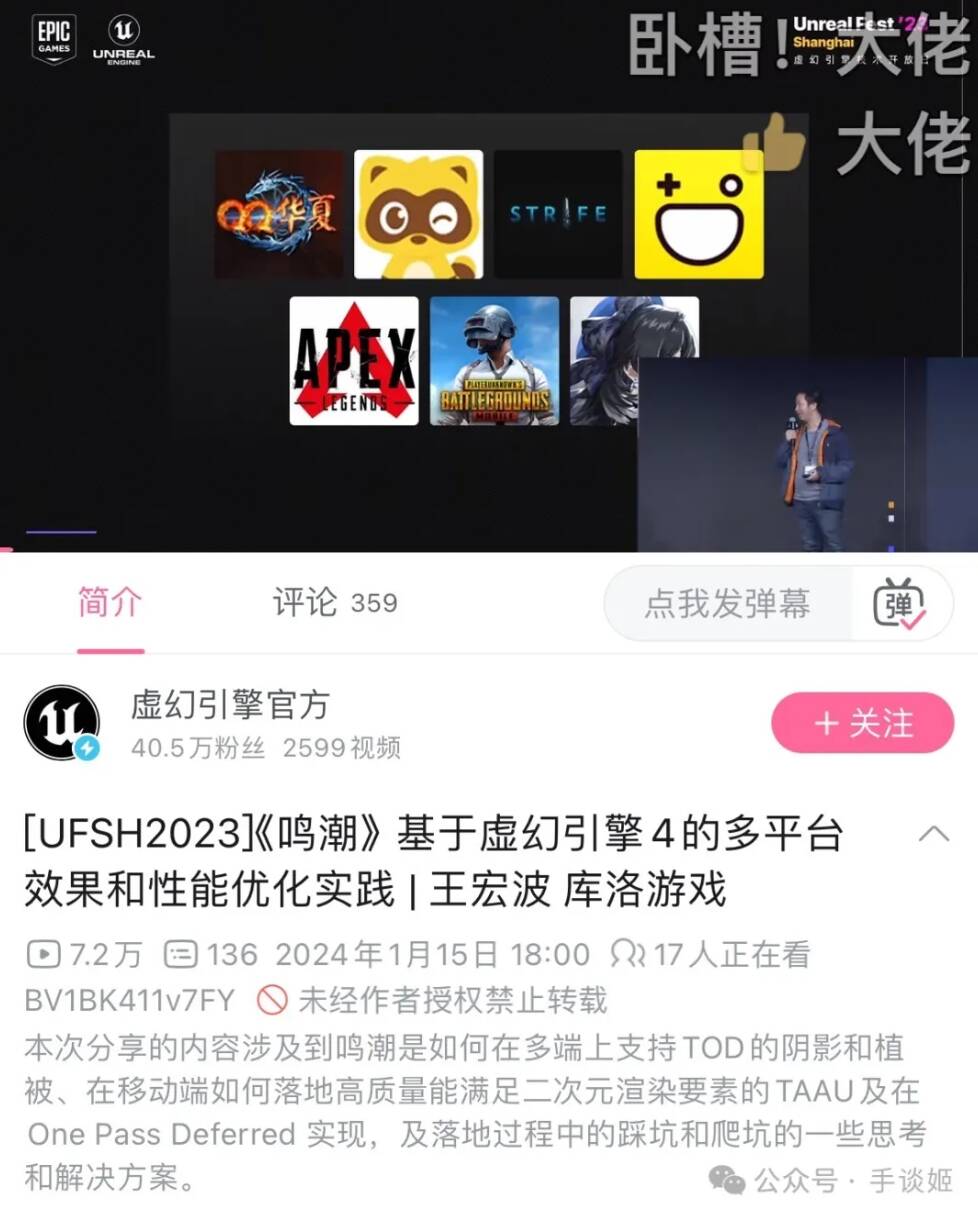The height and width of the screenshot is (1213, 978).
Task: Switch to the 简介 tab
Action: click(x=110, y=603)
